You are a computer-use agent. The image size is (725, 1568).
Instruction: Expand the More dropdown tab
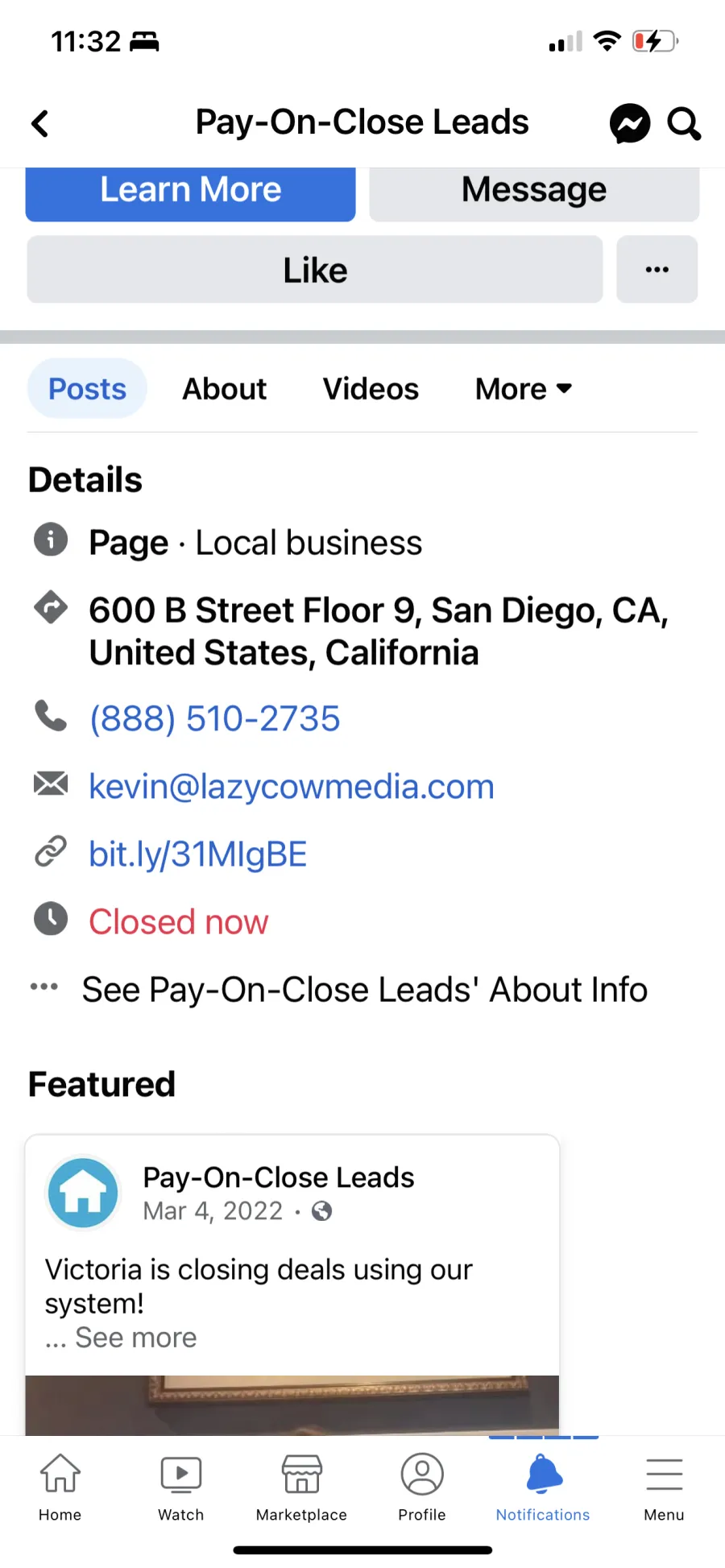[x=524, y=389]
